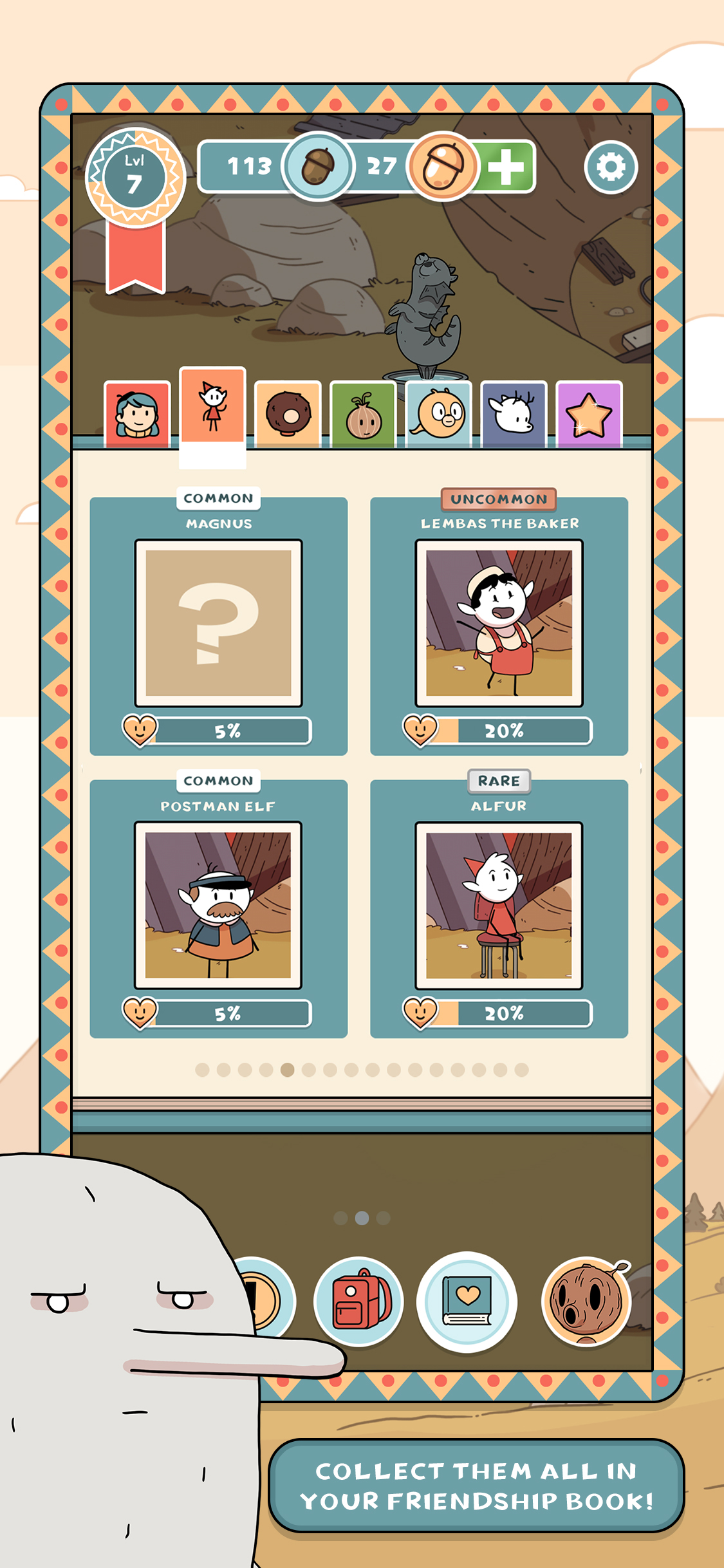Switch to the fish creature tab
This screenshot has height=1568, width=724.
[x=439, y=412]
